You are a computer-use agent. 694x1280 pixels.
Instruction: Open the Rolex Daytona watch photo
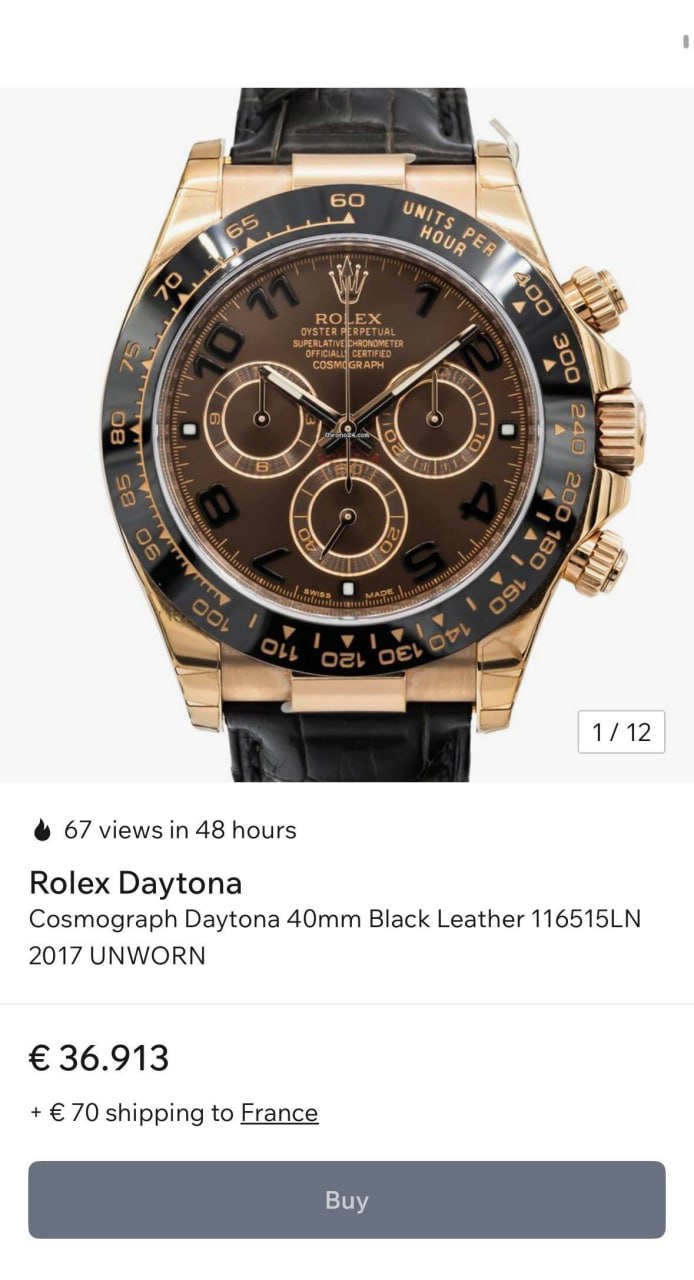click(x=346, y=435)
